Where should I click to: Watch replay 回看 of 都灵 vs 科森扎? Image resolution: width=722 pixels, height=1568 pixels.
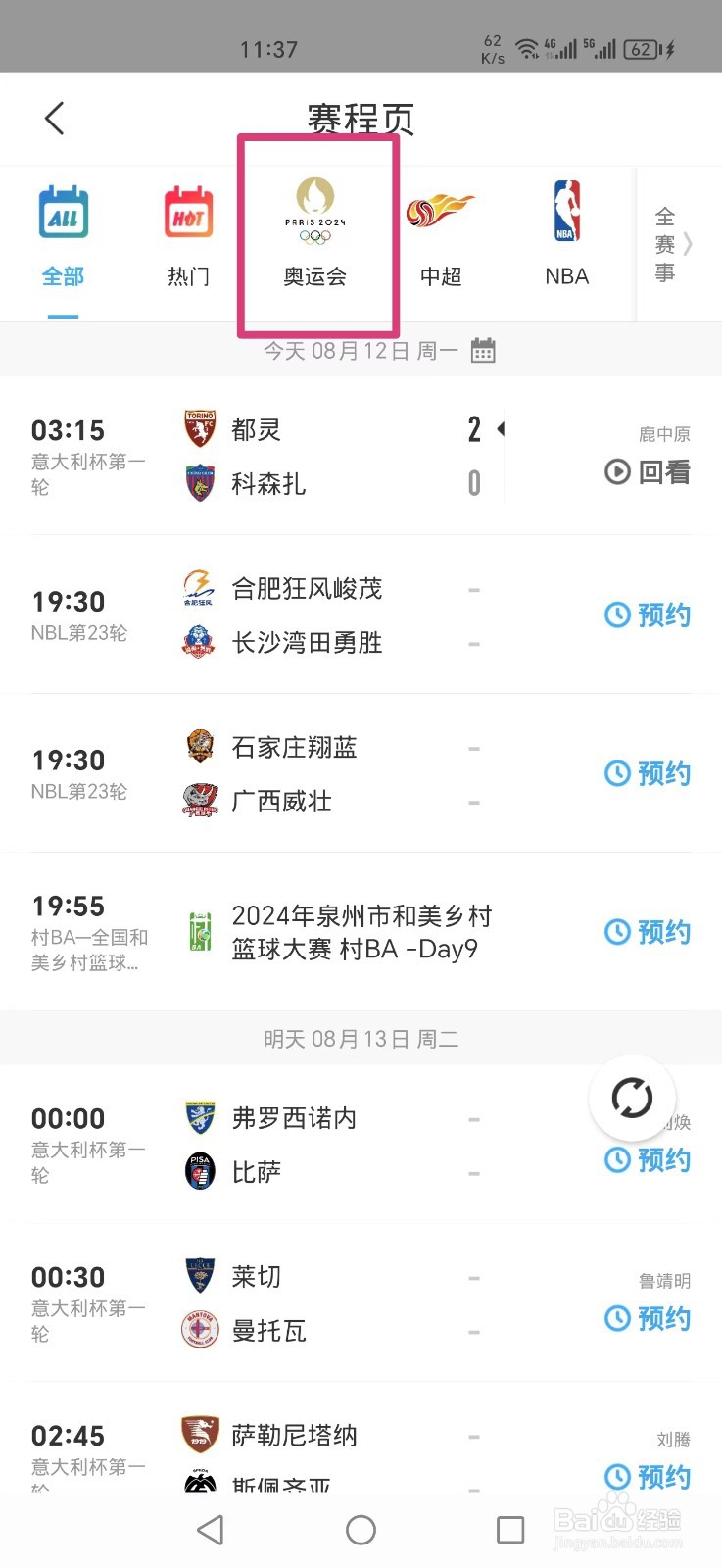(x=648, y=472)
